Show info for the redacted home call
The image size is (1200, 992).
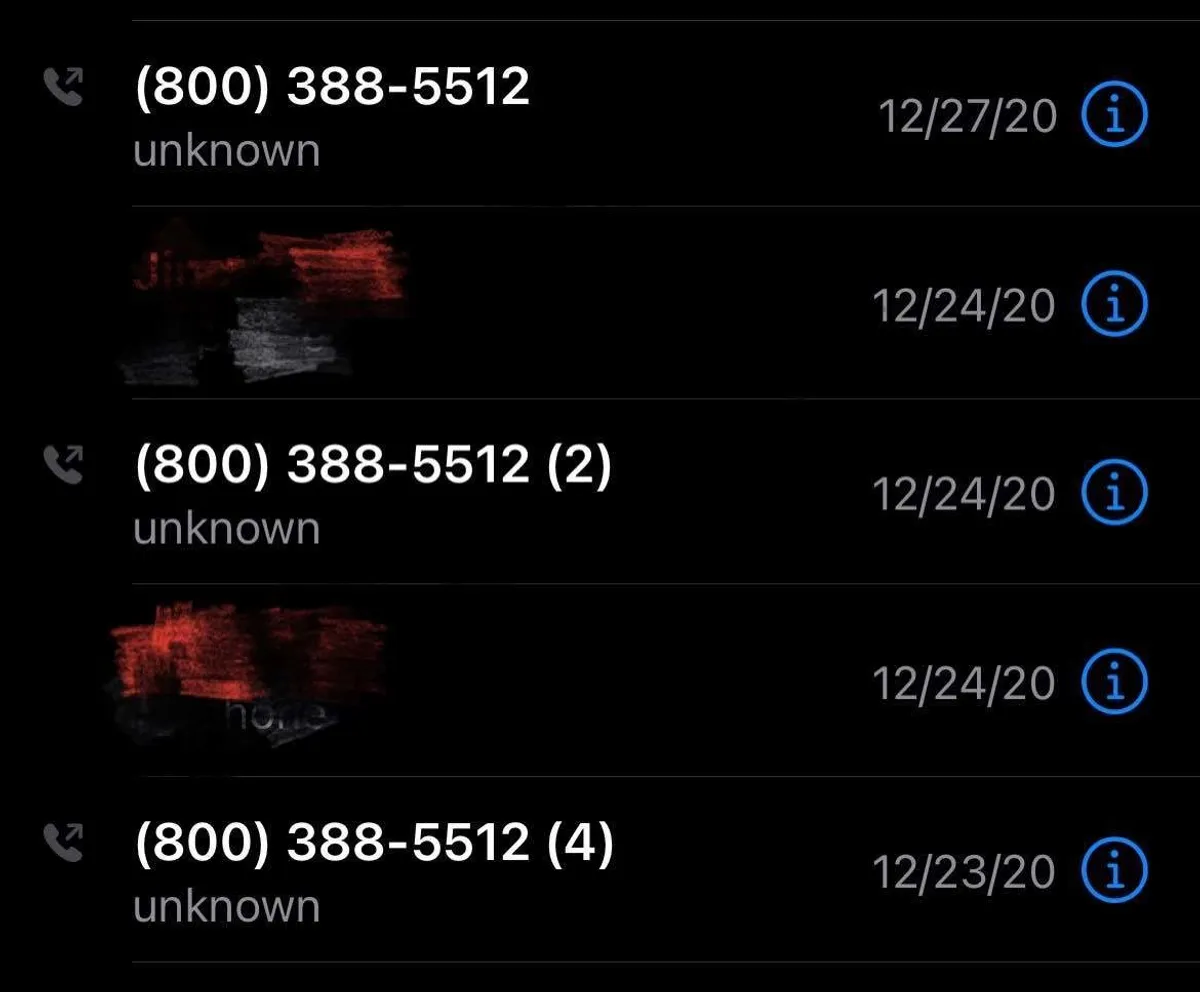pyautogui.click(x=1115, y=682)
